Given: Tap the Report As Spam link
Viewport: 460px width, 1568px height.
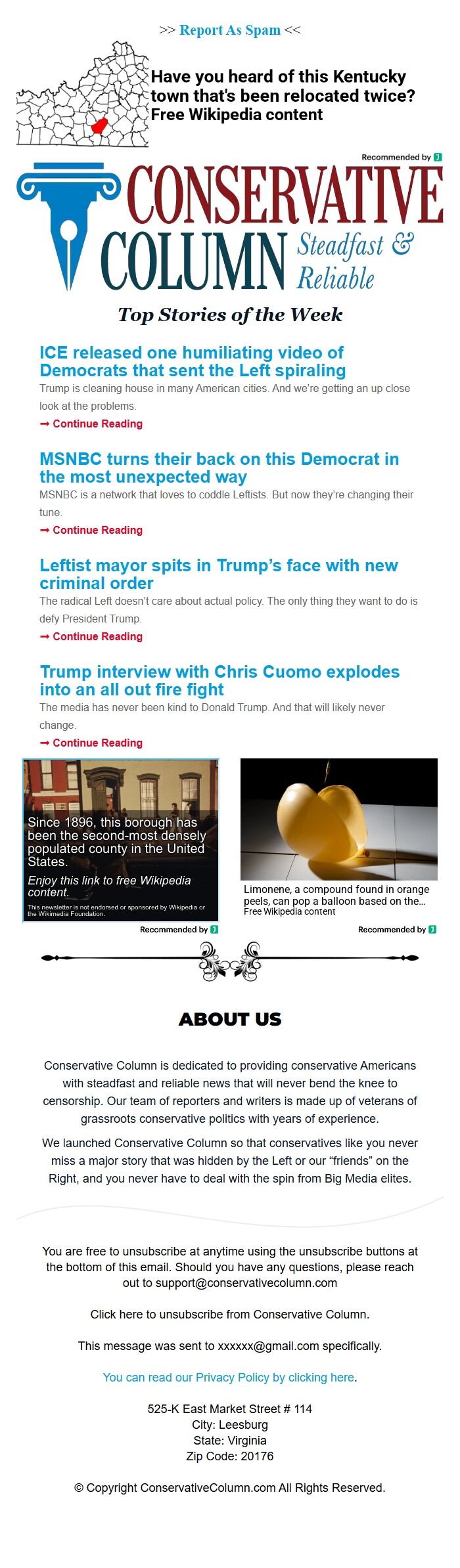Looking at the screenshot, I should (230, 30).
